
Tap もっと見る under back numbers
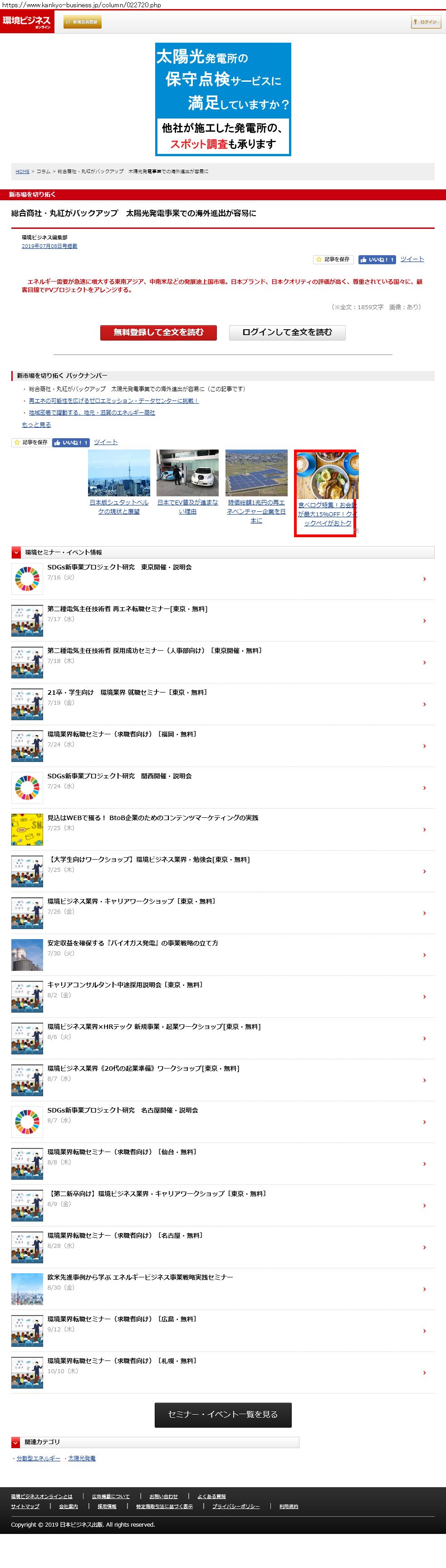point(36,424)
